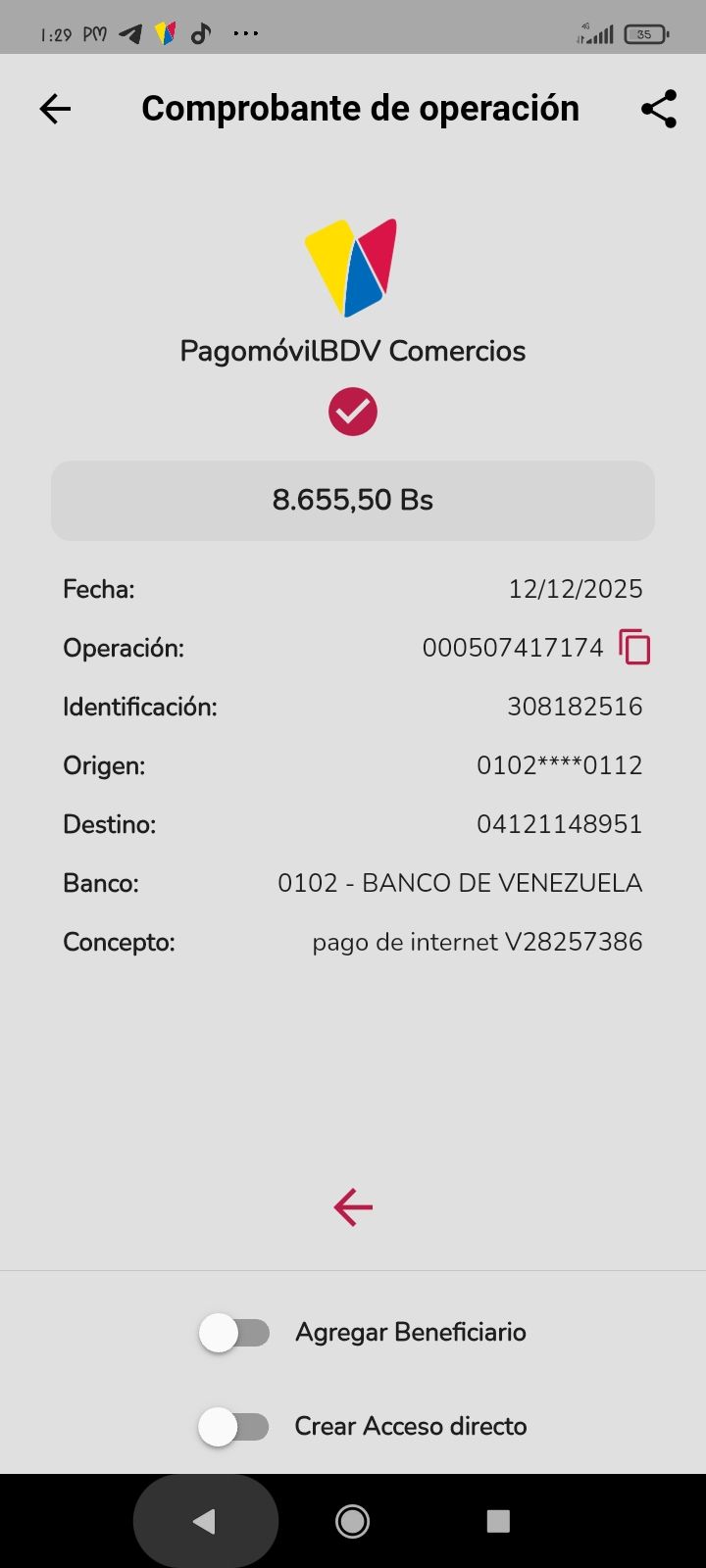Tap the amount box showing 8.655,50 Bs
This screenshot has width=706, height=1568.
coord(353,500)
